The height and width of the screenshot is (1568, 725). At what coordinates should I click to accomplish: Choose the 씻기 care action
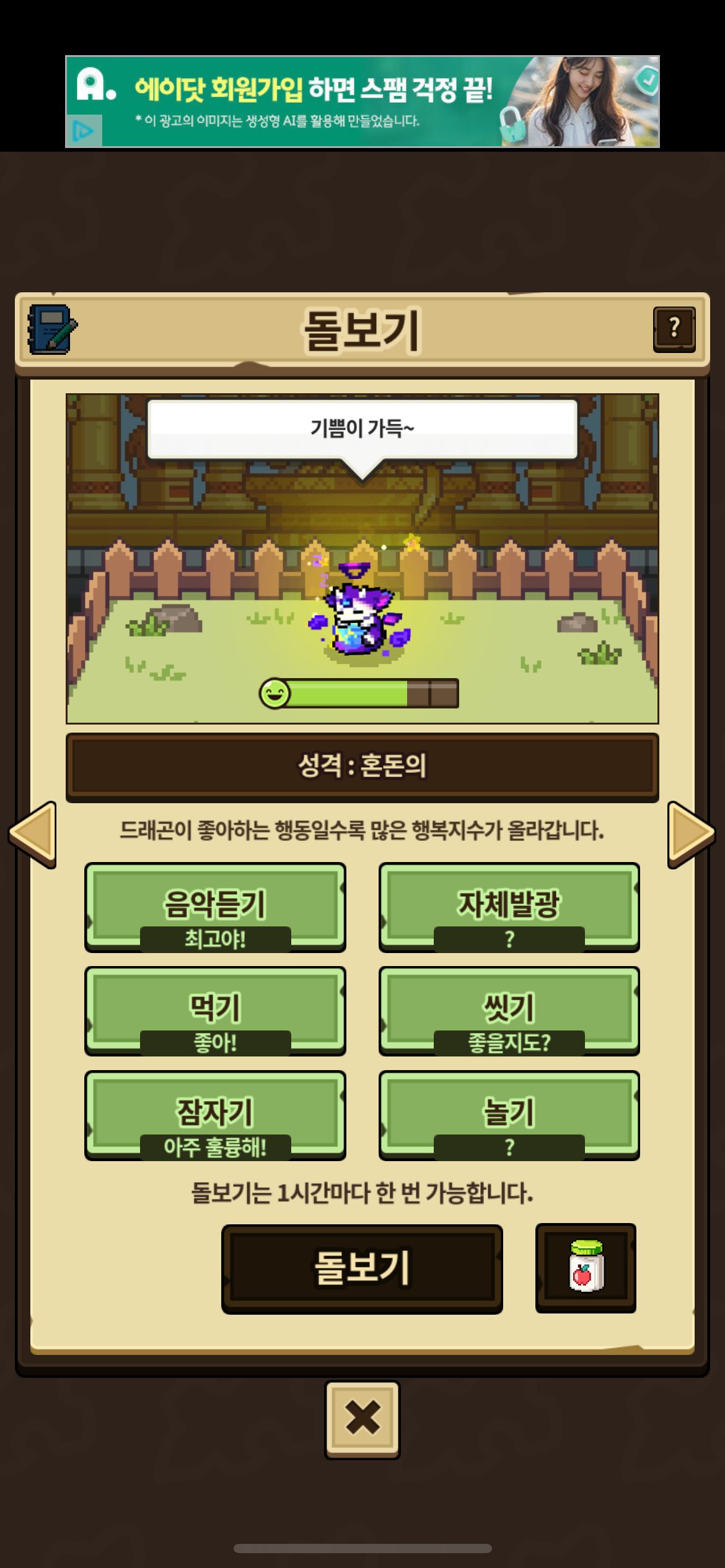[x=509, y=1011]
